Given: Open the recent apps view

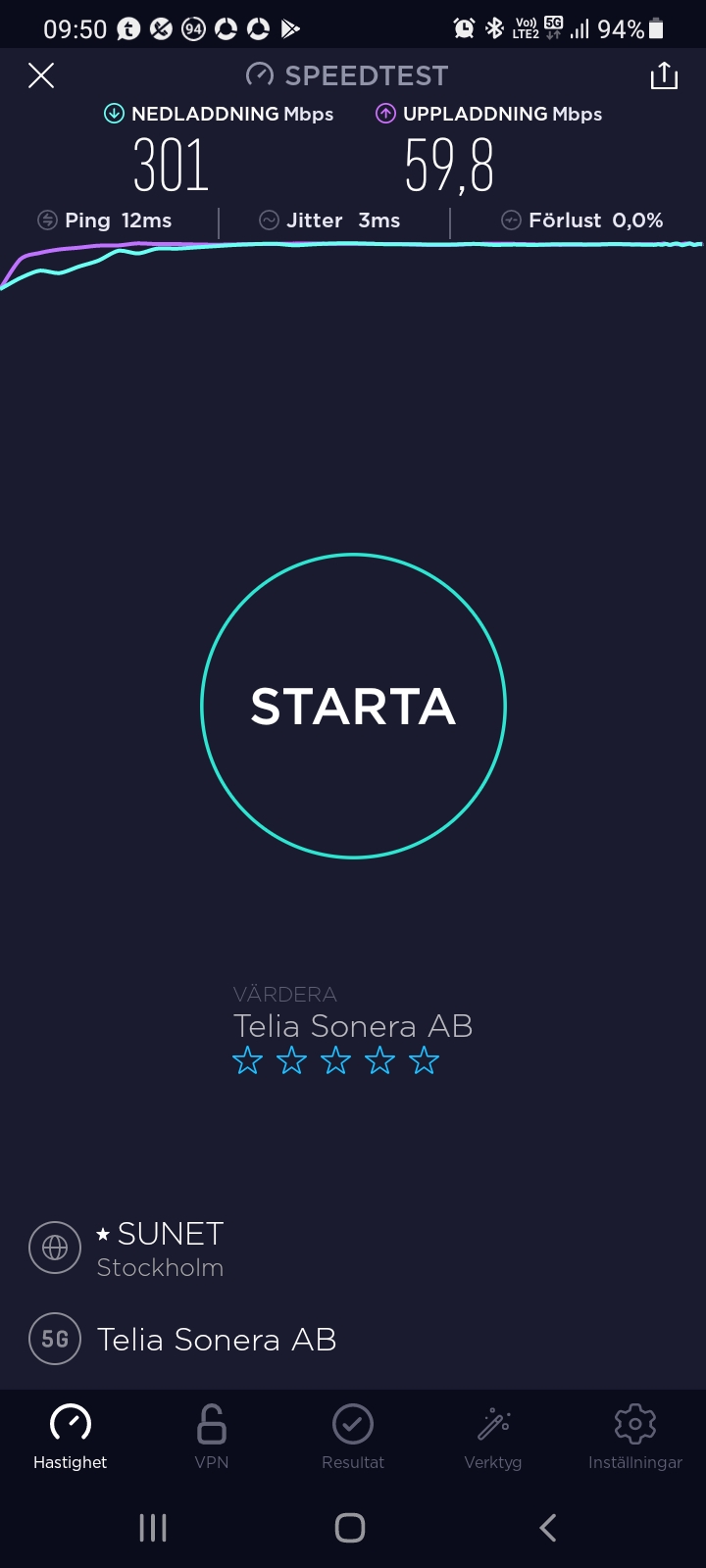Looking at the screenshot, I should coord(153,1527).
